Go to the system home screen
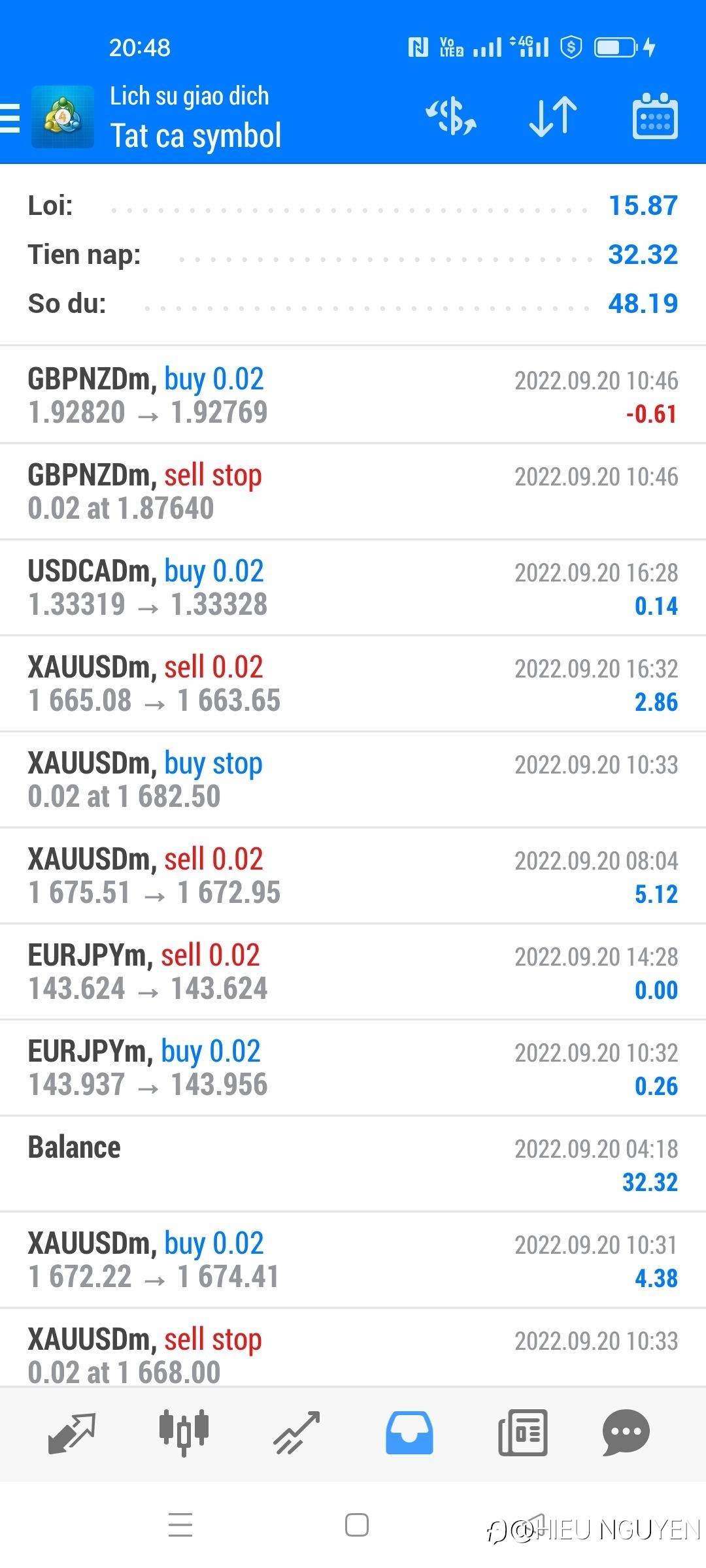706x1568 pixels. coord(356,1526)
